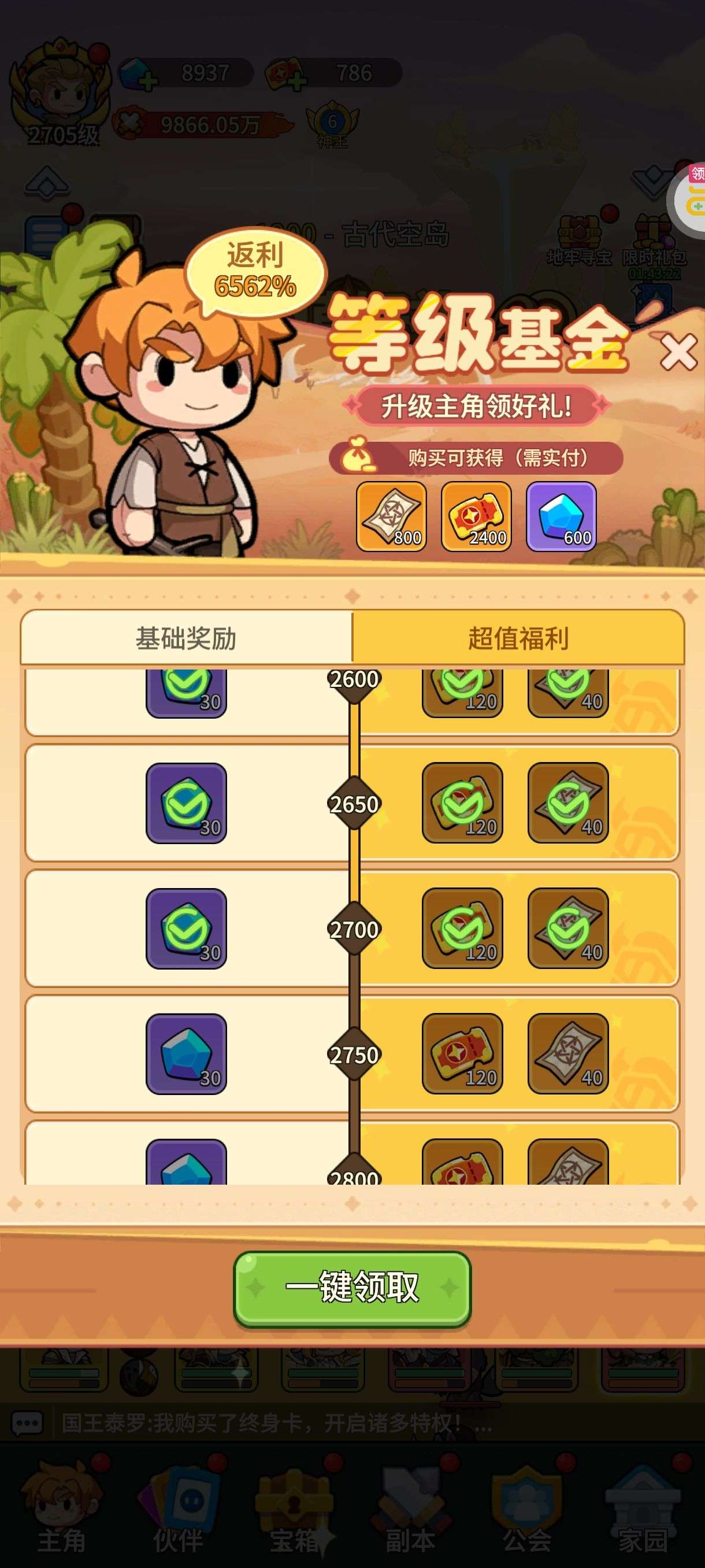
Task: Tap the claimed 120 ticket at level 2650
Action: click(x=462, y=803)
